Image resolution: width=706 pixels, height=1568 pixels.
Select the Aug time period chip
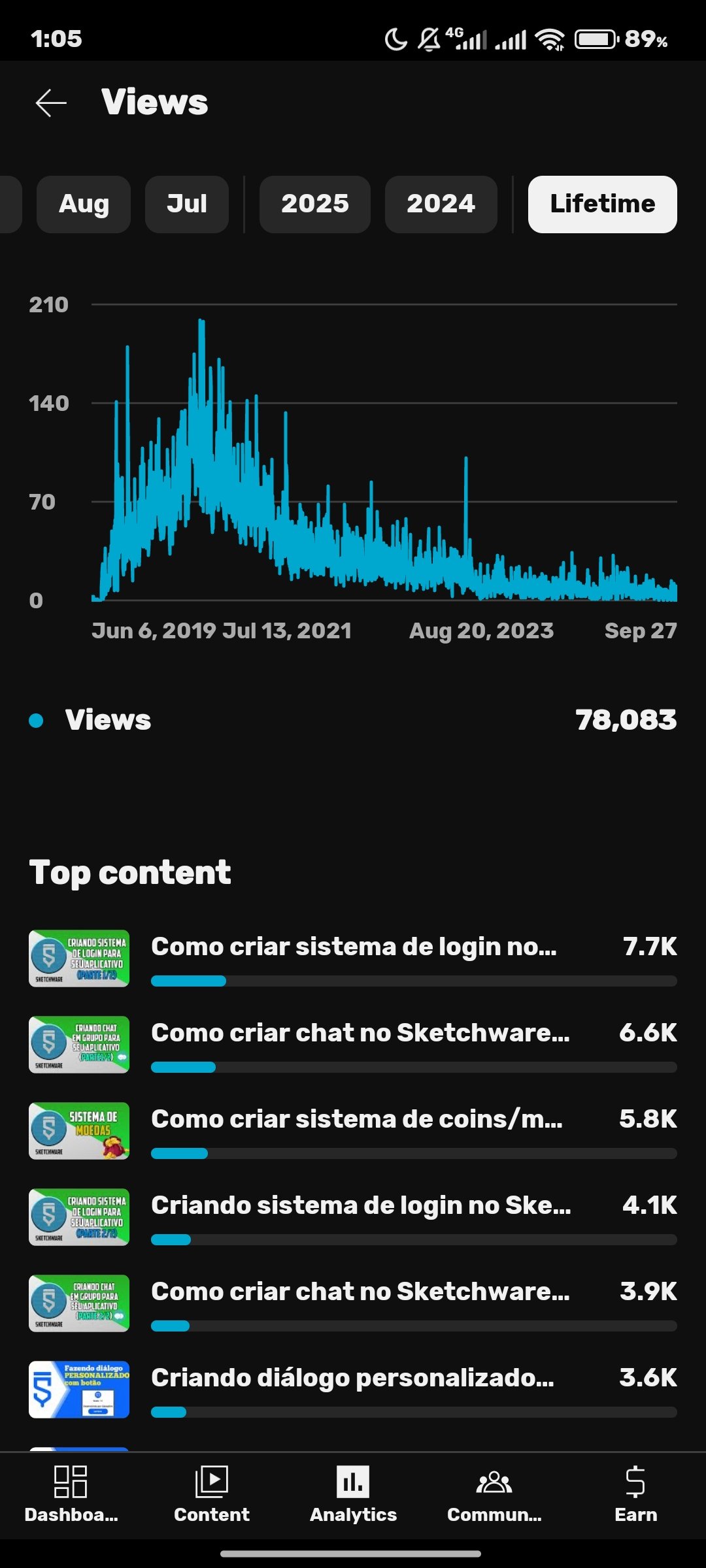(84, 204)
